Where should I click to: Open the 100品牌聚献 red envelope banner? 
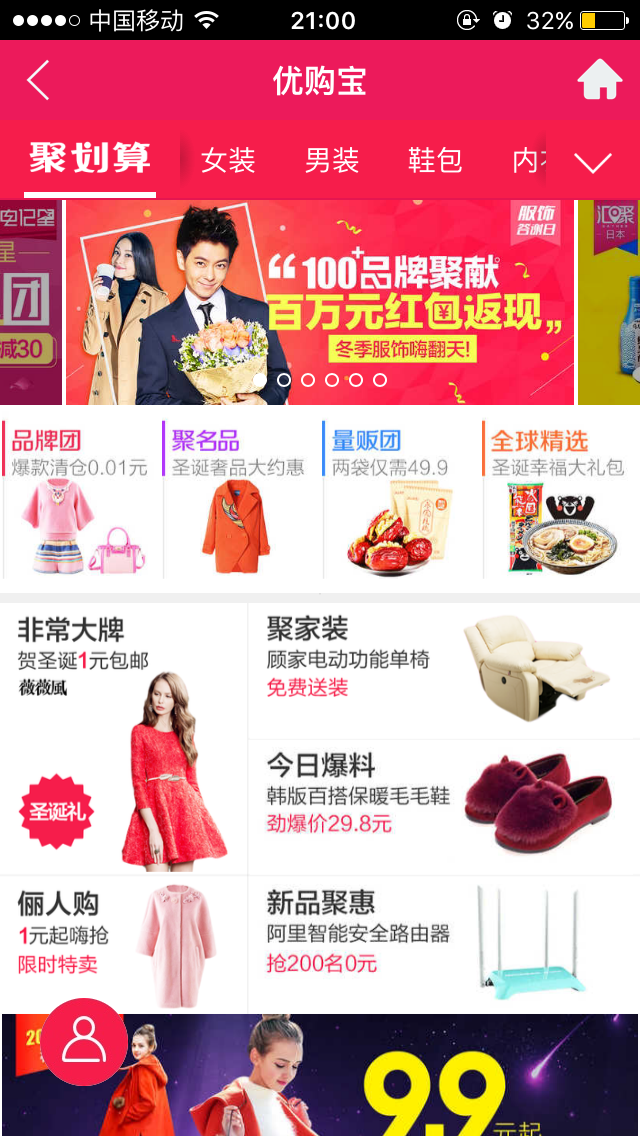[320, 302]
